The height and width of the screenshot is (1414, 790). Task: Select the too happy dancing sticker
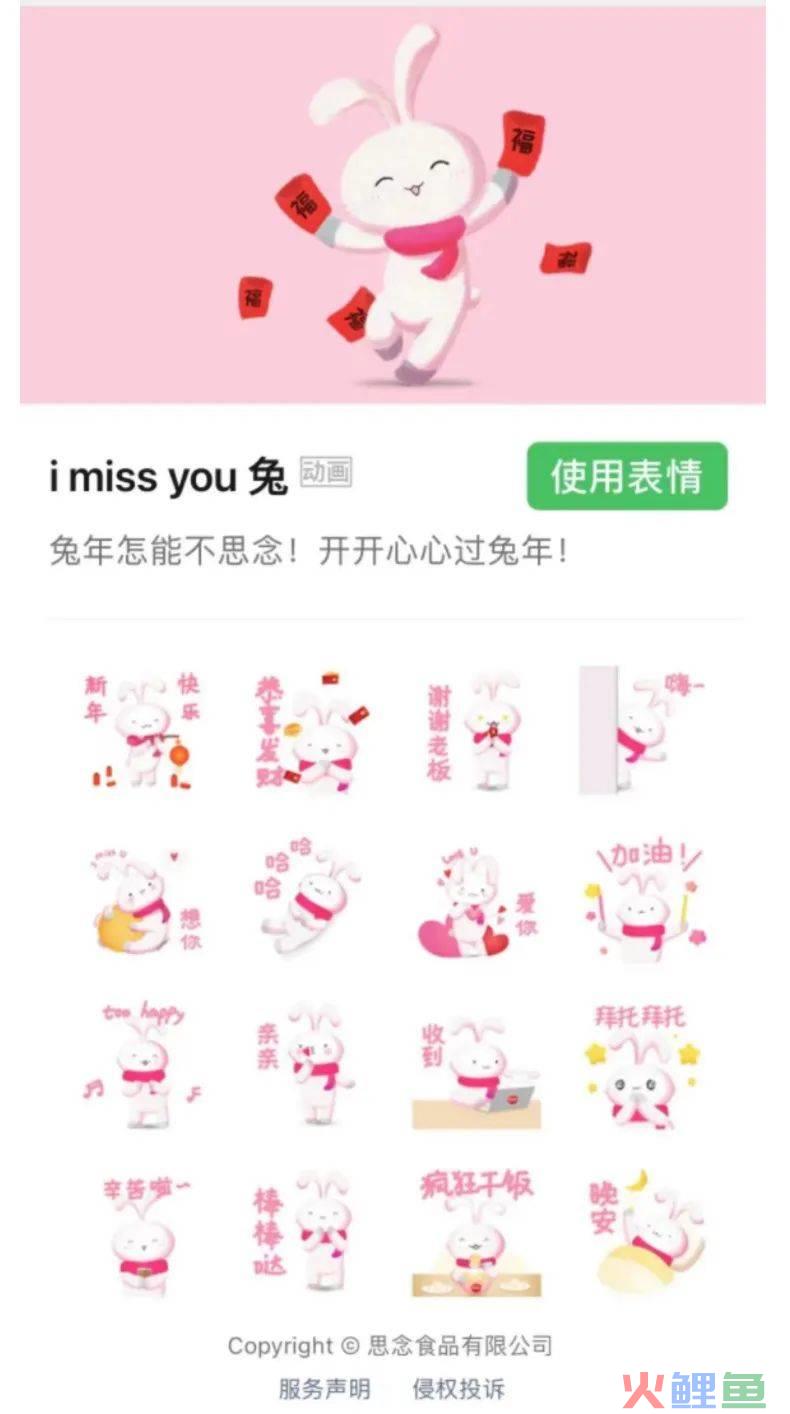click(x=142, y=1065)
